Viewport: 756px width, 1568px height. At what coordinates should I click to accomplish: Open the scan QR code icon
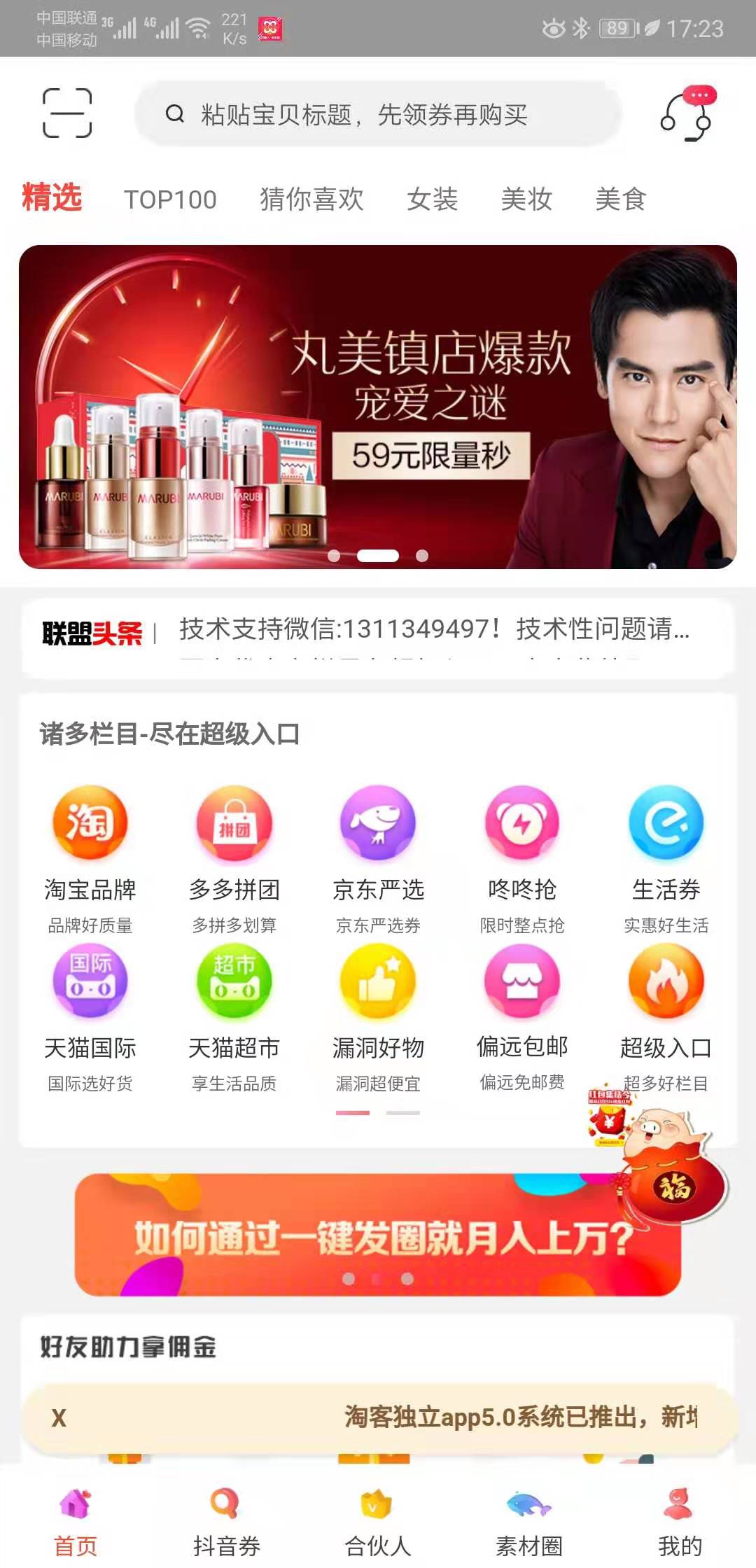(x=67, y=113)
